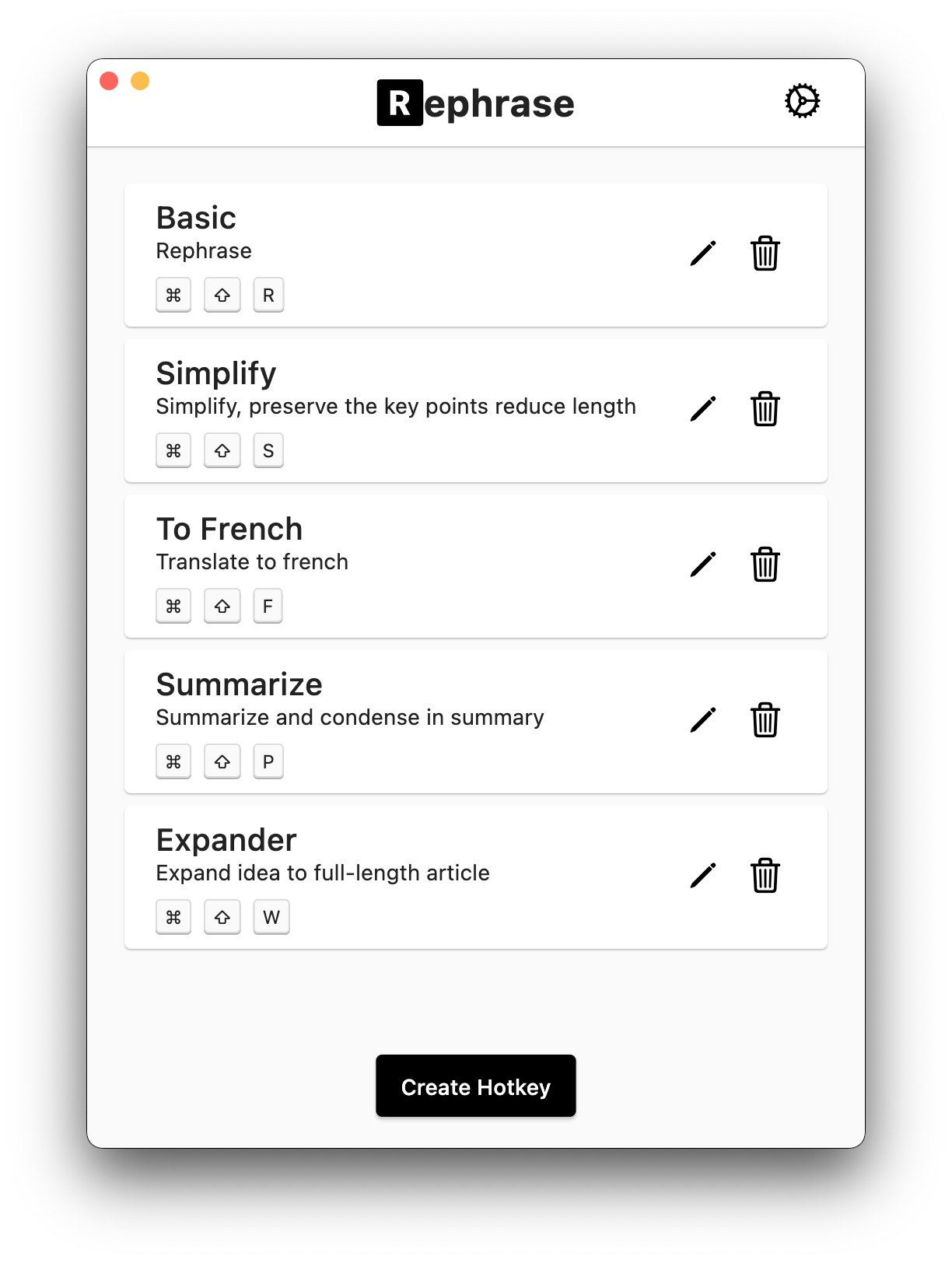Delete the To French hotkey
The height and width of the screenshot is (1263, 952).
765,565
